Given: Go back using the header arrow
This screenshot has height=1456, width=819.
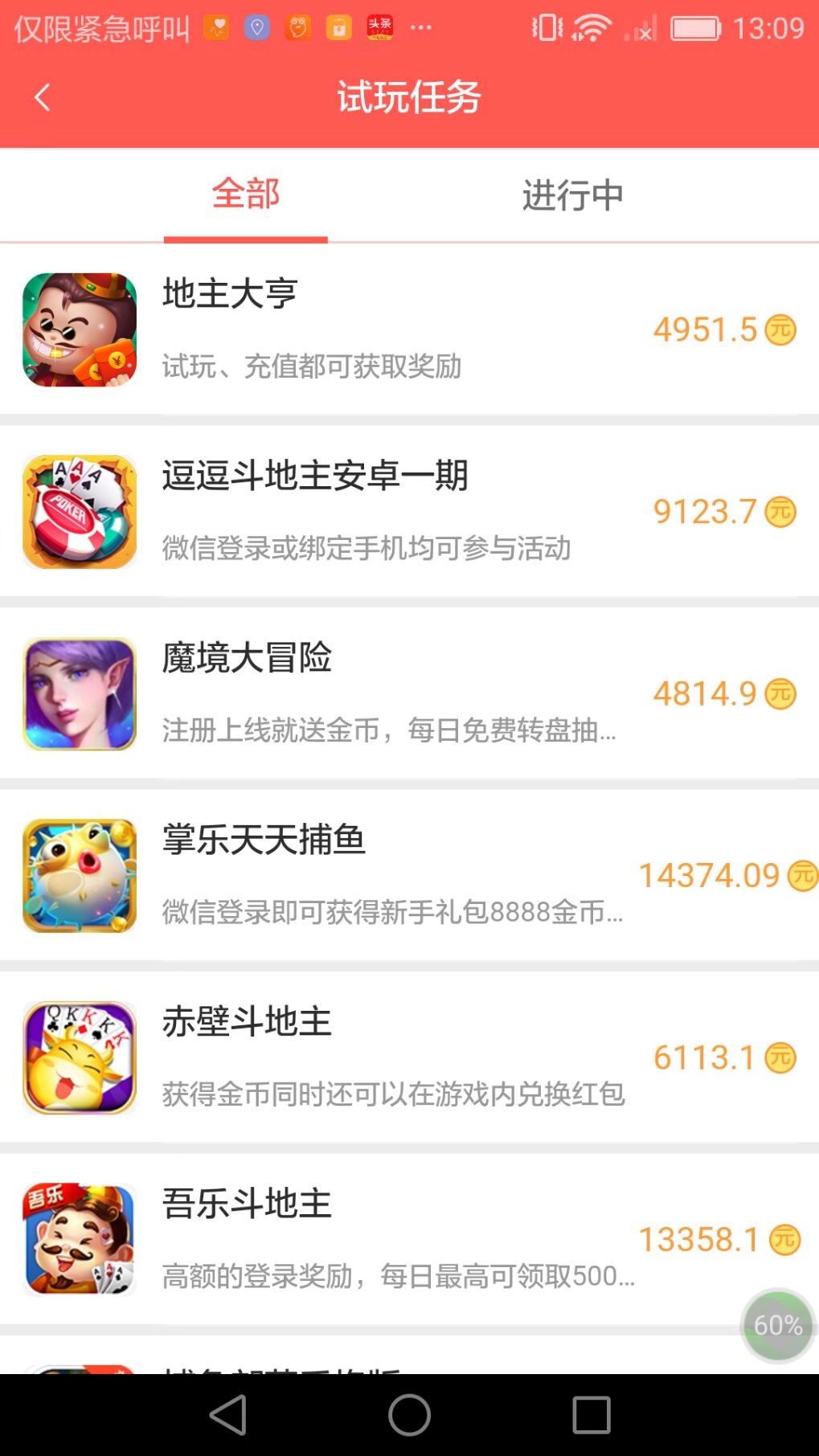Looking at the screenshot, I should (43, 97).
